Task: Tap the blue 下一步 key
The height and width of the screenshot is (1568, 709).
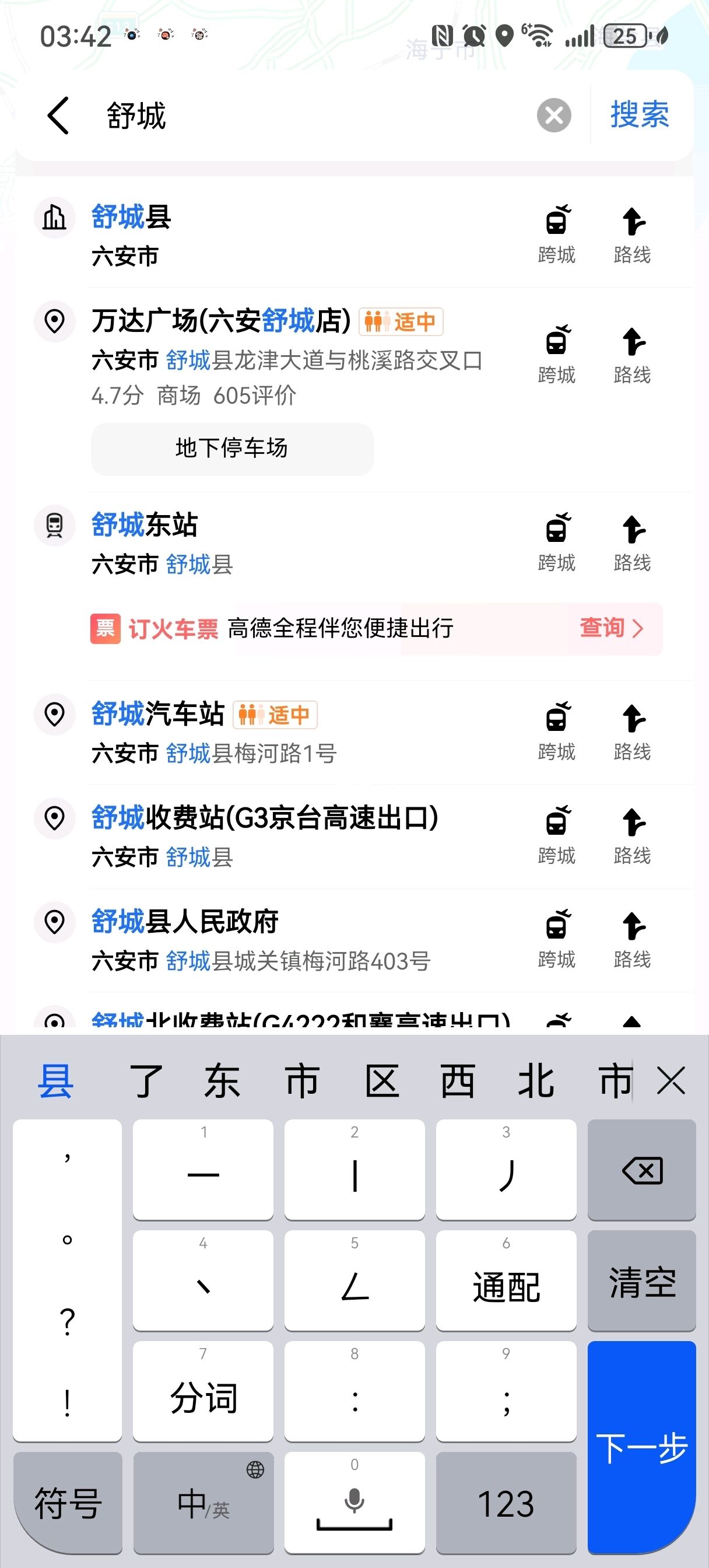Action: (641, 1447)
